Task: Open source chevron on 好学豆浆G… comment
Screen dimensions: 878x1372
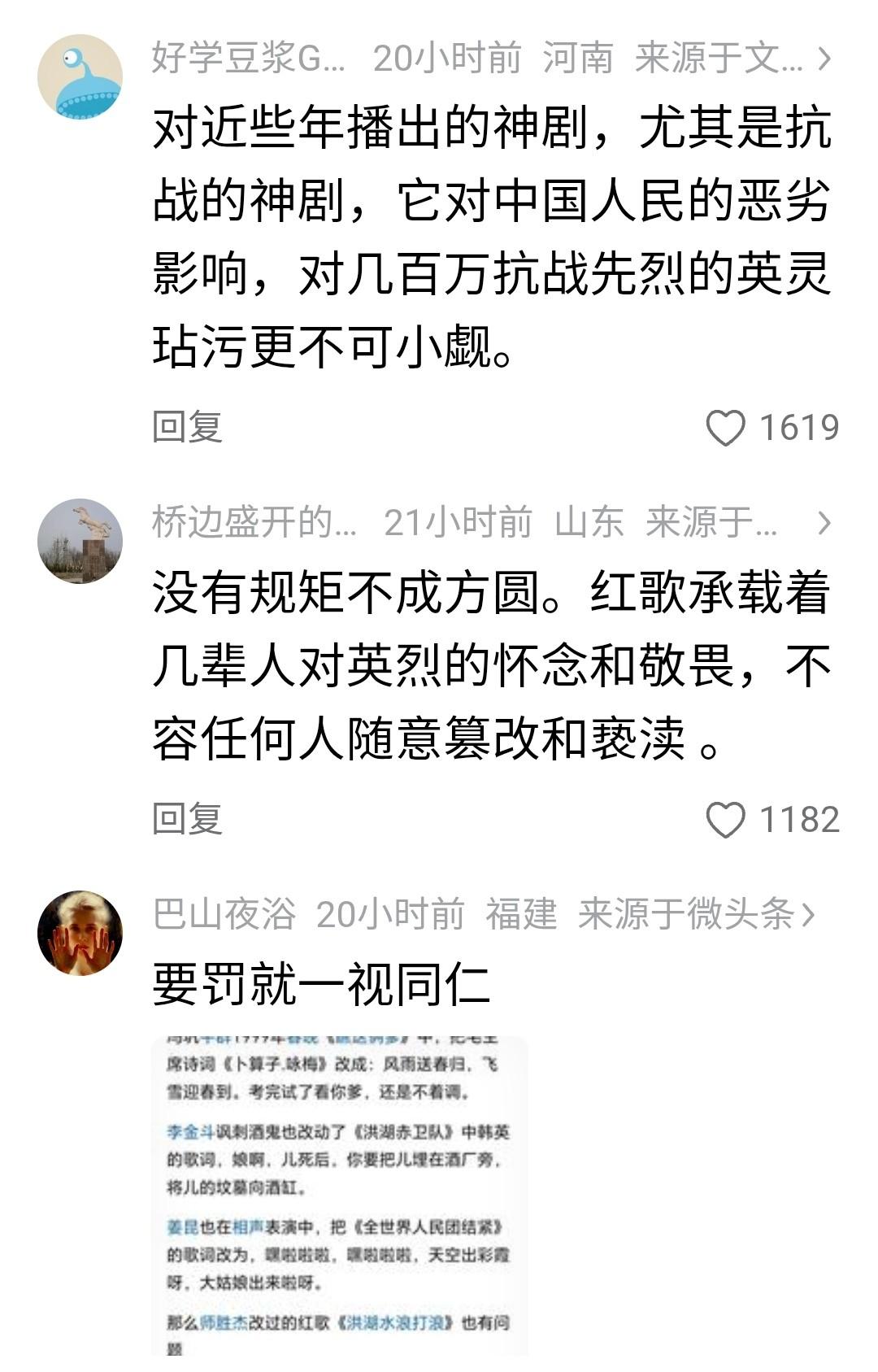Action: coord(824,59)
